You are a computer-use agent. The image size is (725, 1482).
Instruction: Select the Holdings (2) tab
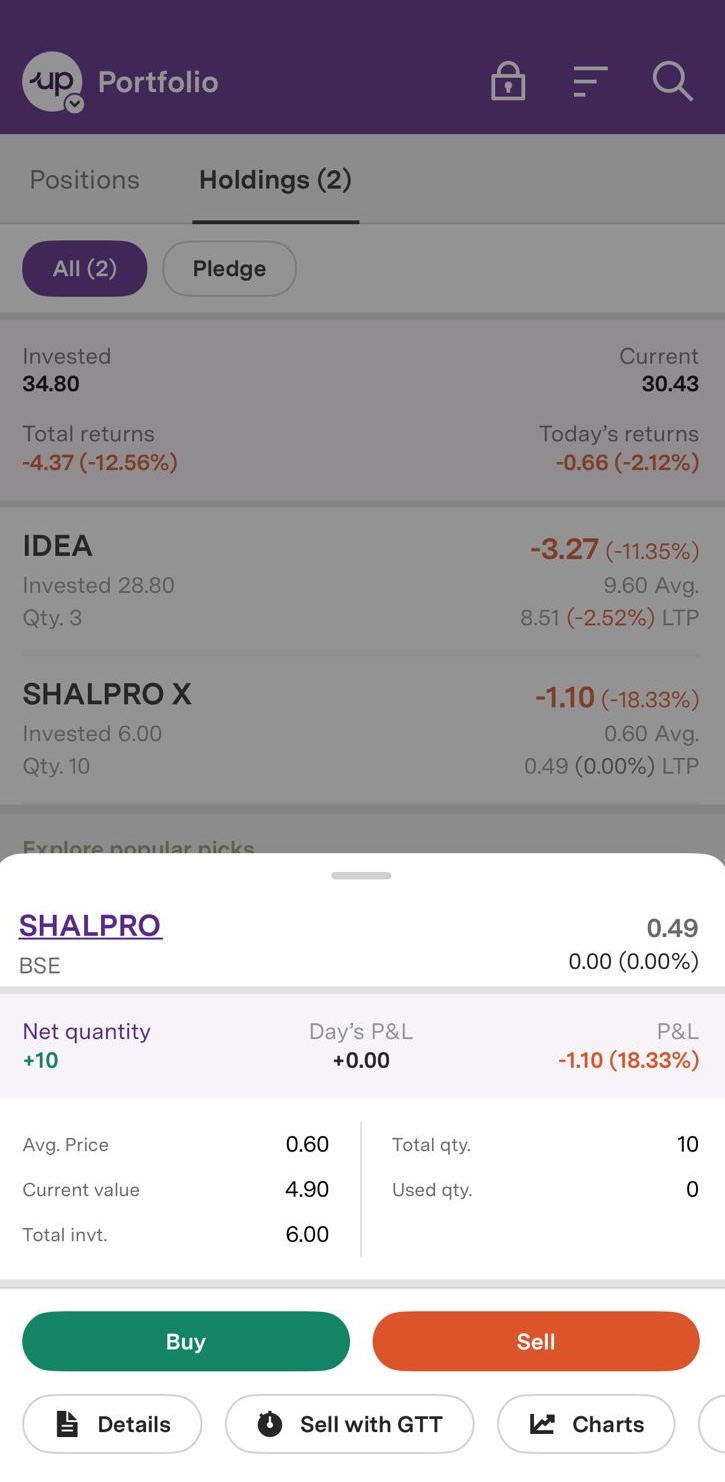tap(275, 180)
